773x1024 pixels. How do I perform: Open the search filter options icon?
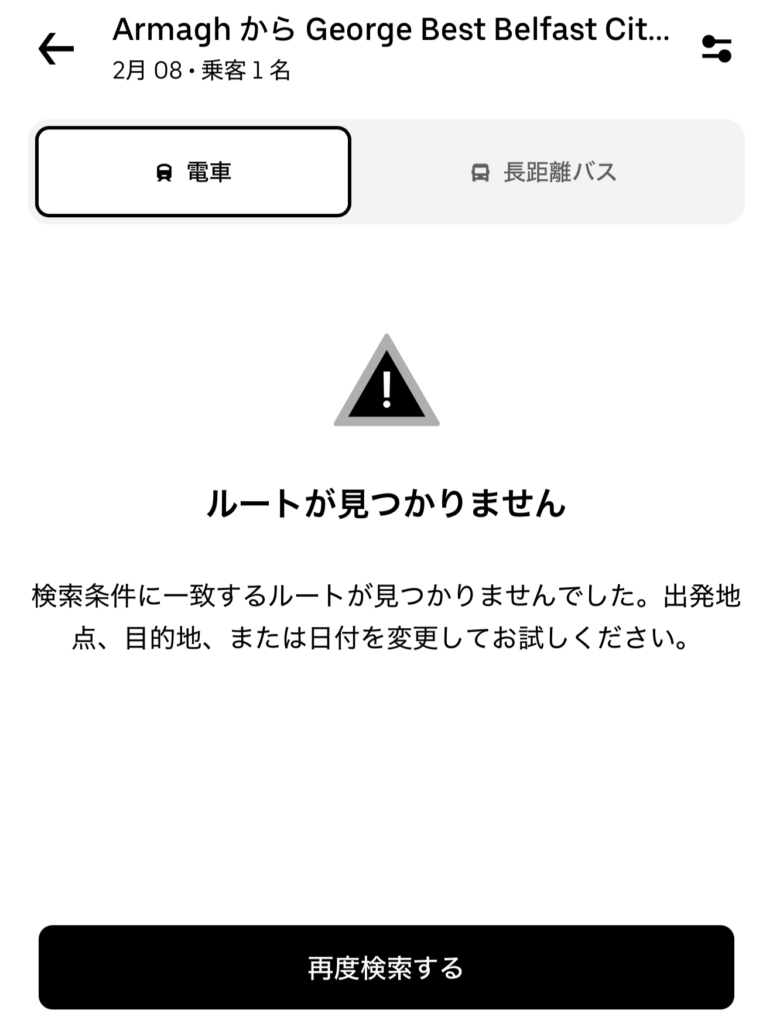tap(716, 48)
